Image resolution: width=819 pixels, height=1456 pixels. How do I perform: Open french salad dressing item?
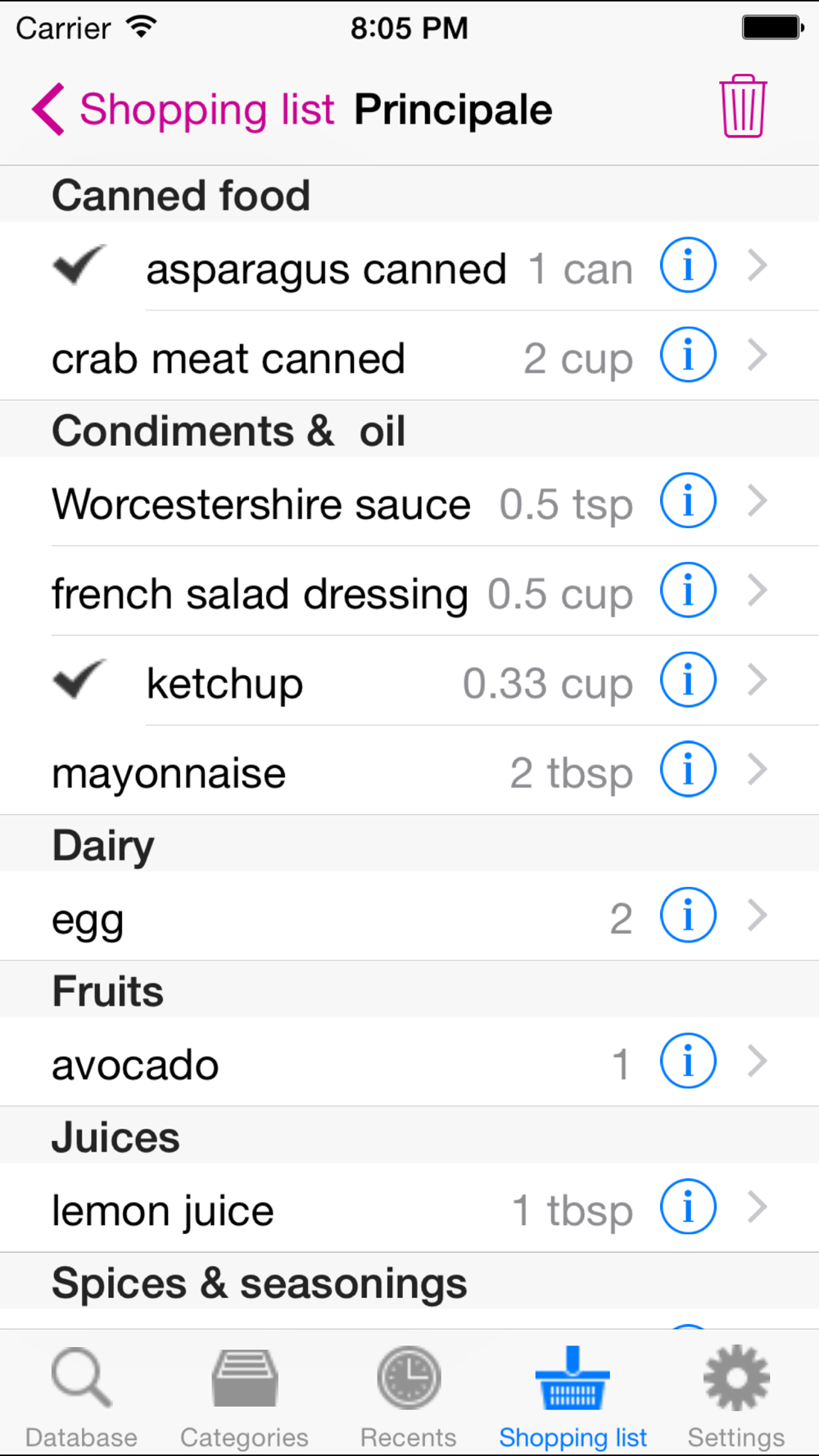click(x=409, y=590)
